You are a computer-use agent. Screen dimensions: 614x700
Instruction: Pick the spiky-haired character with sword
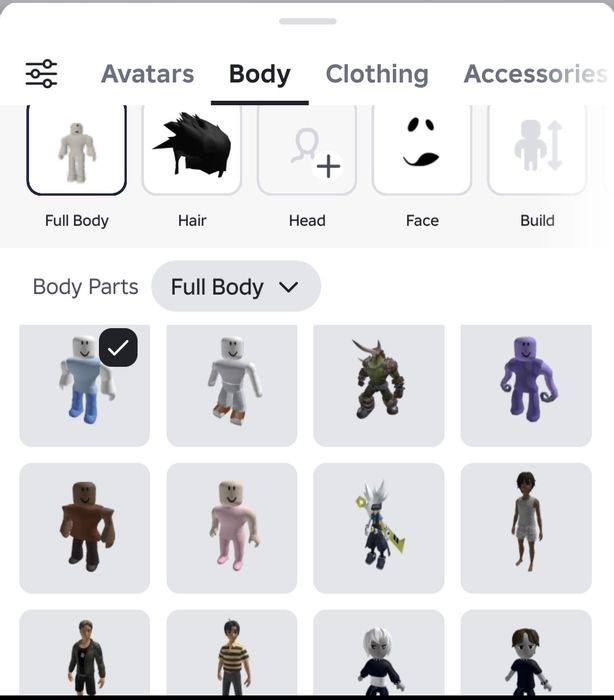click(379, 528)
